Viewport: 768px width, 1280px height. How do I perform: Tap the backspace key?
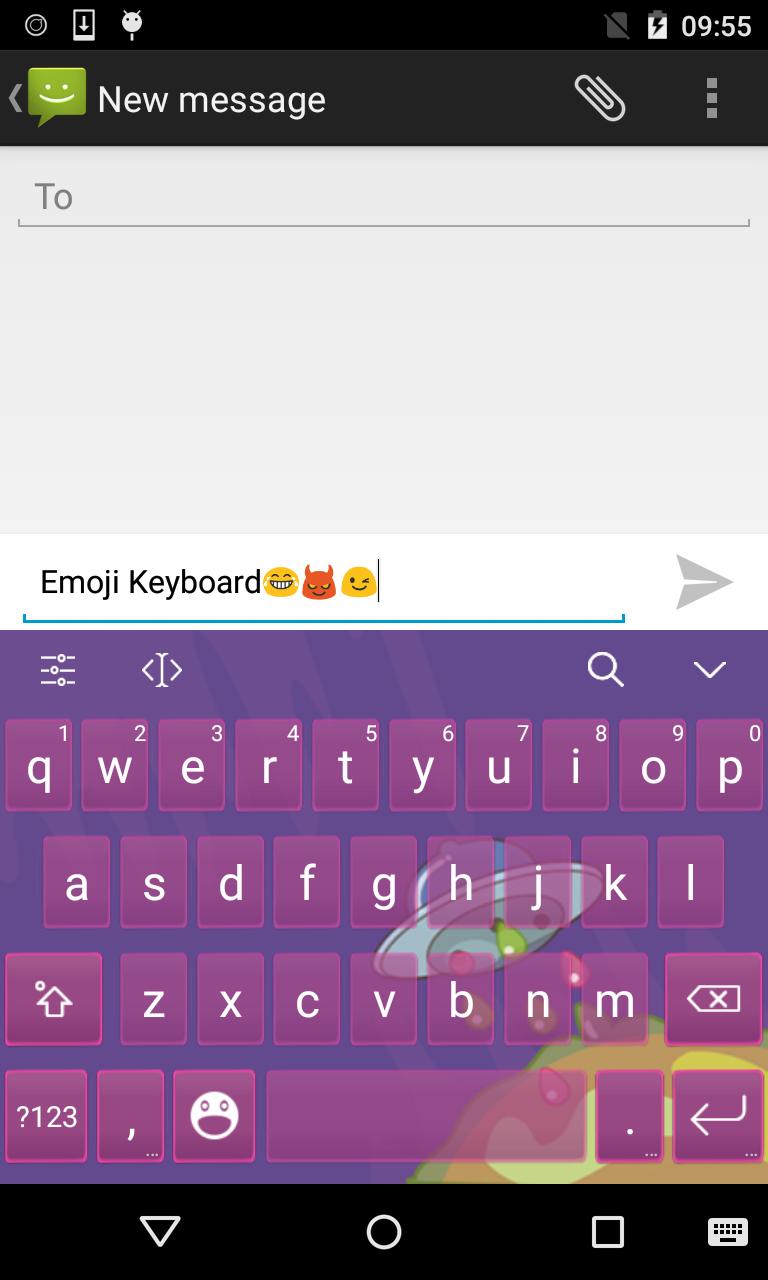click(x=712, y=998)
